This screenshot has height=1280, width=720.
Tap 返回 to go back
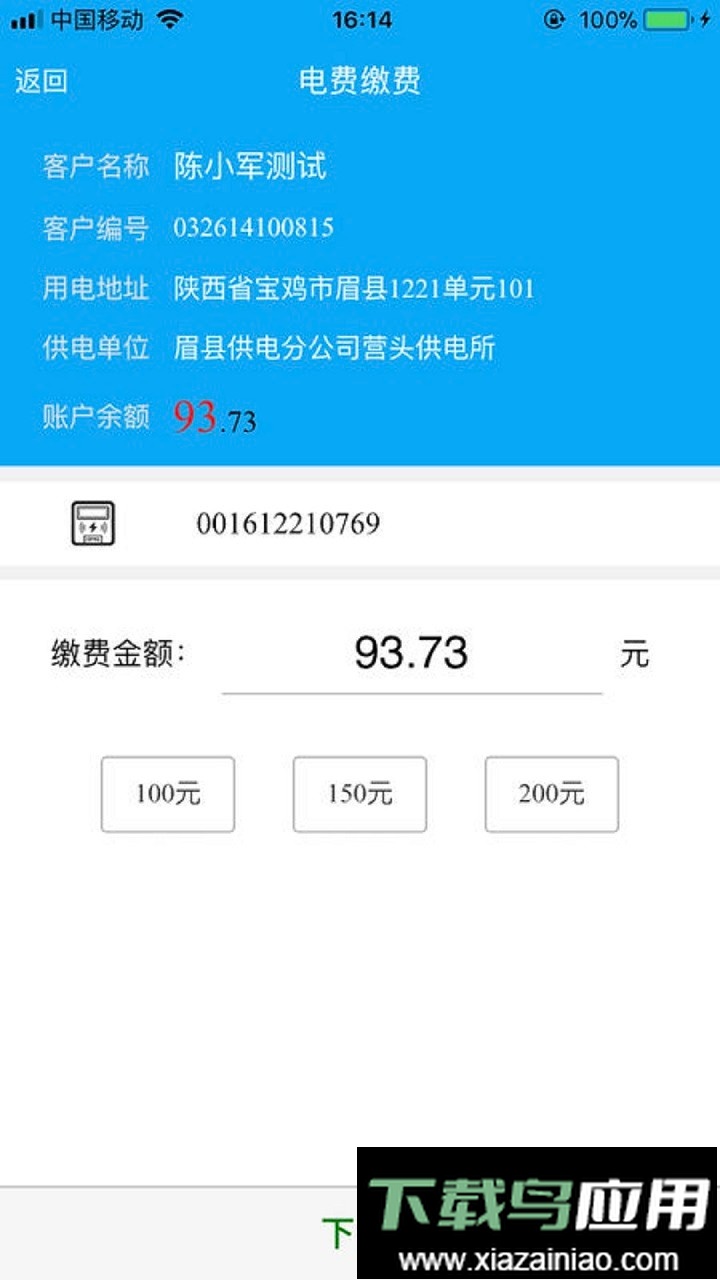point(40,82)
